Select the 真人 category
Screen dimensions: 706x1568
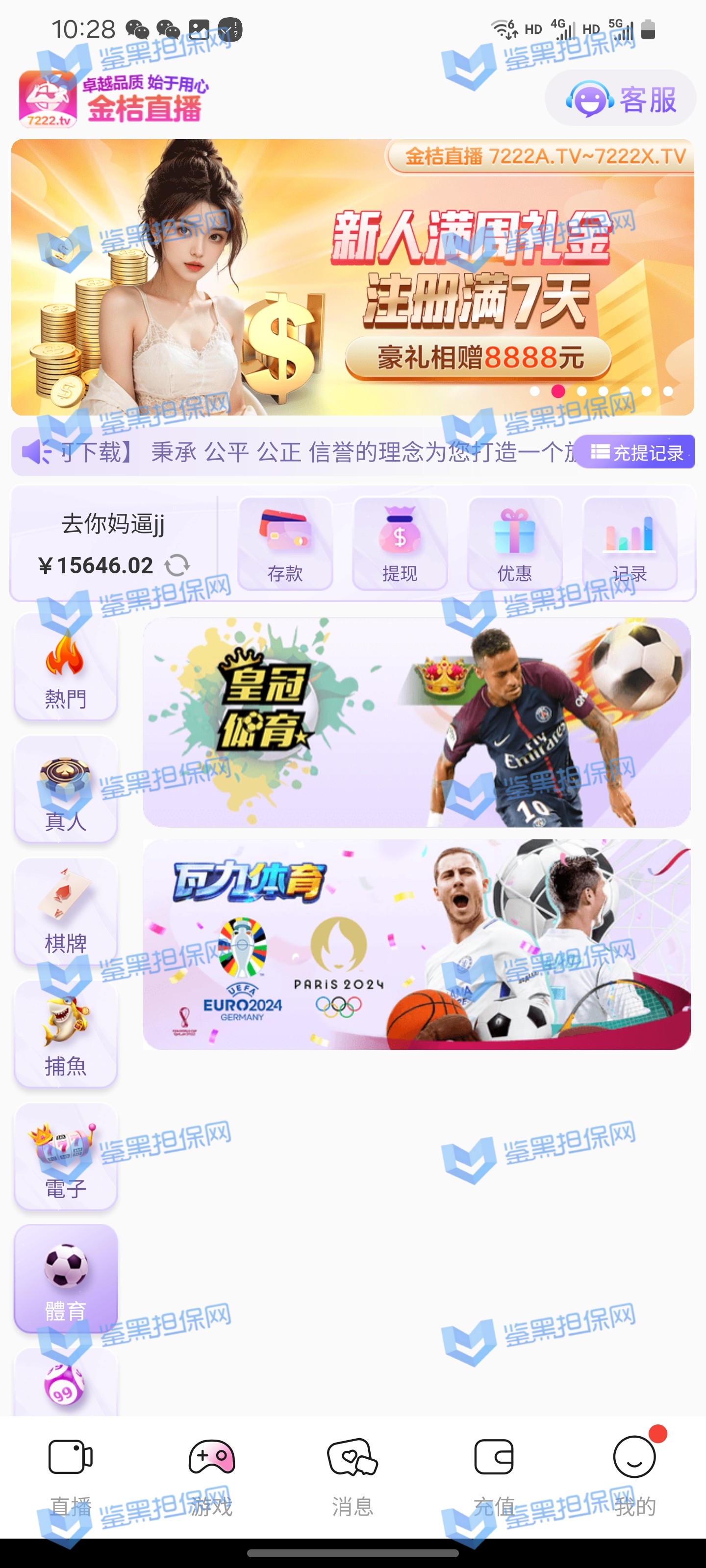pyautogui.click(x=66, y=790)
